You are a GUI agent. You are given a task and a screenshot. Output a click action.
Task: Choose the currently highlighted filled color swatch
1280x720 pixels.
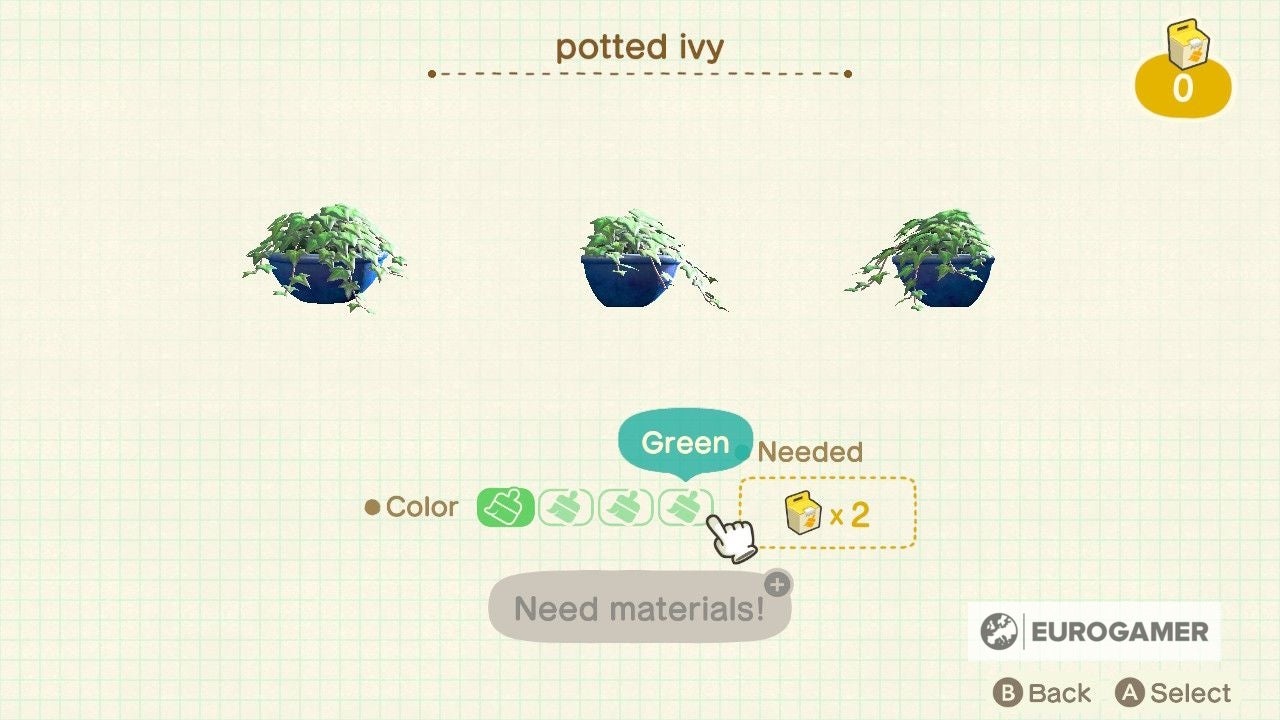[x=505, y=507]
